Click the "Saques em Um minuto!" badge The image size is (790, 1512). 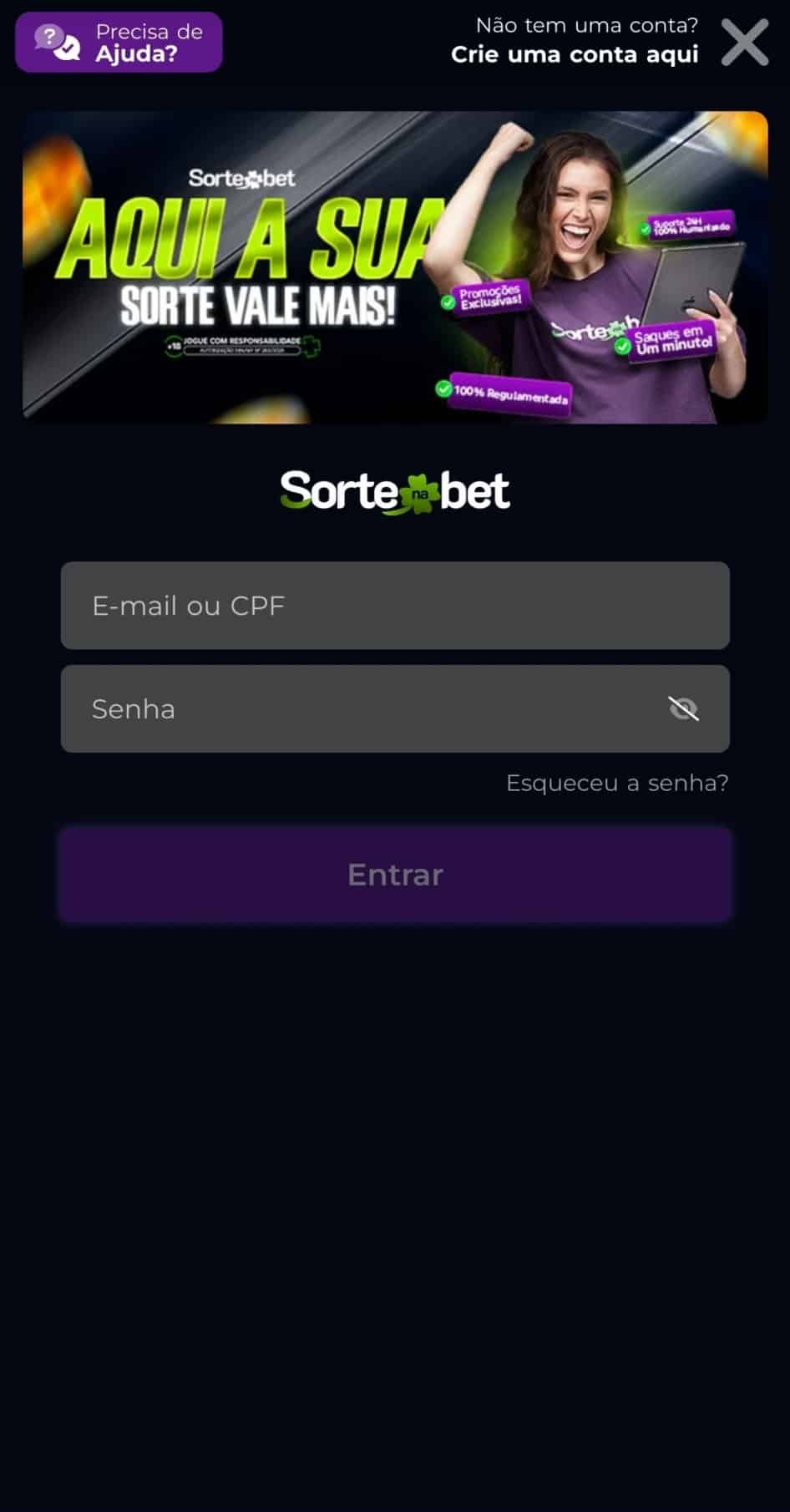(x=672, y=340)
